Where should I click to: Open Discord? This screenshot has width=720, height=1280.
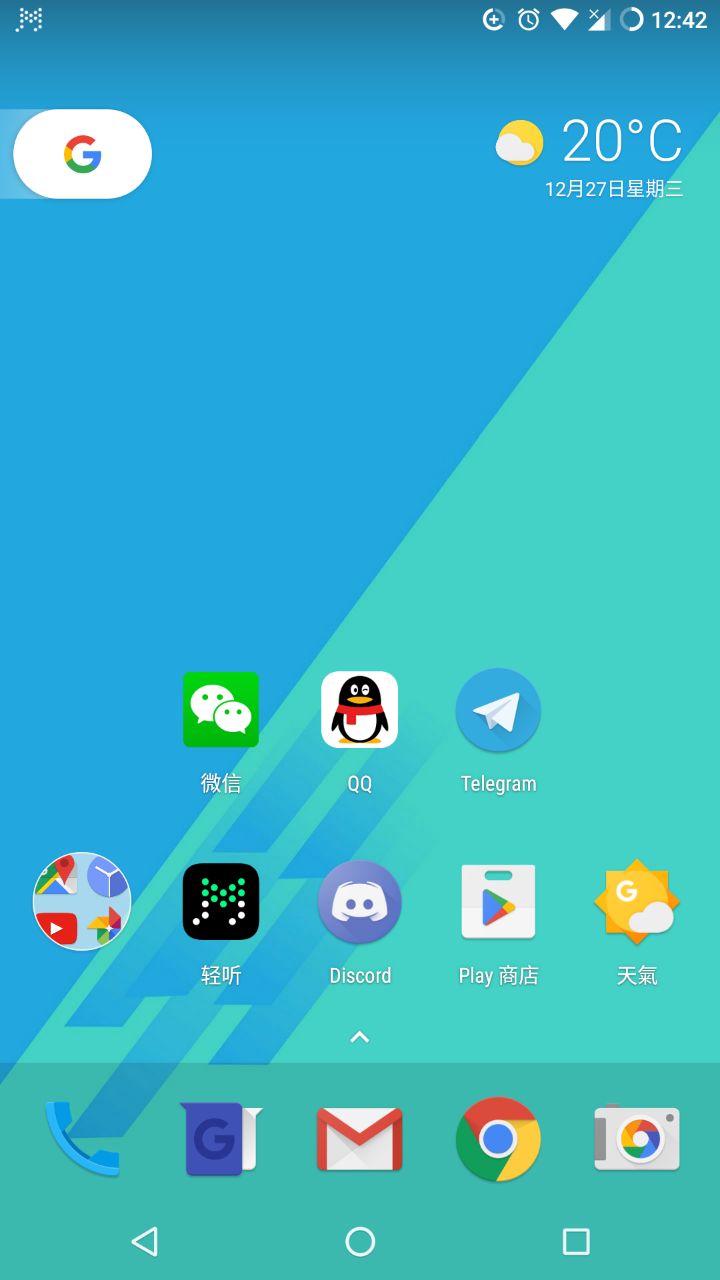(359, 901)
